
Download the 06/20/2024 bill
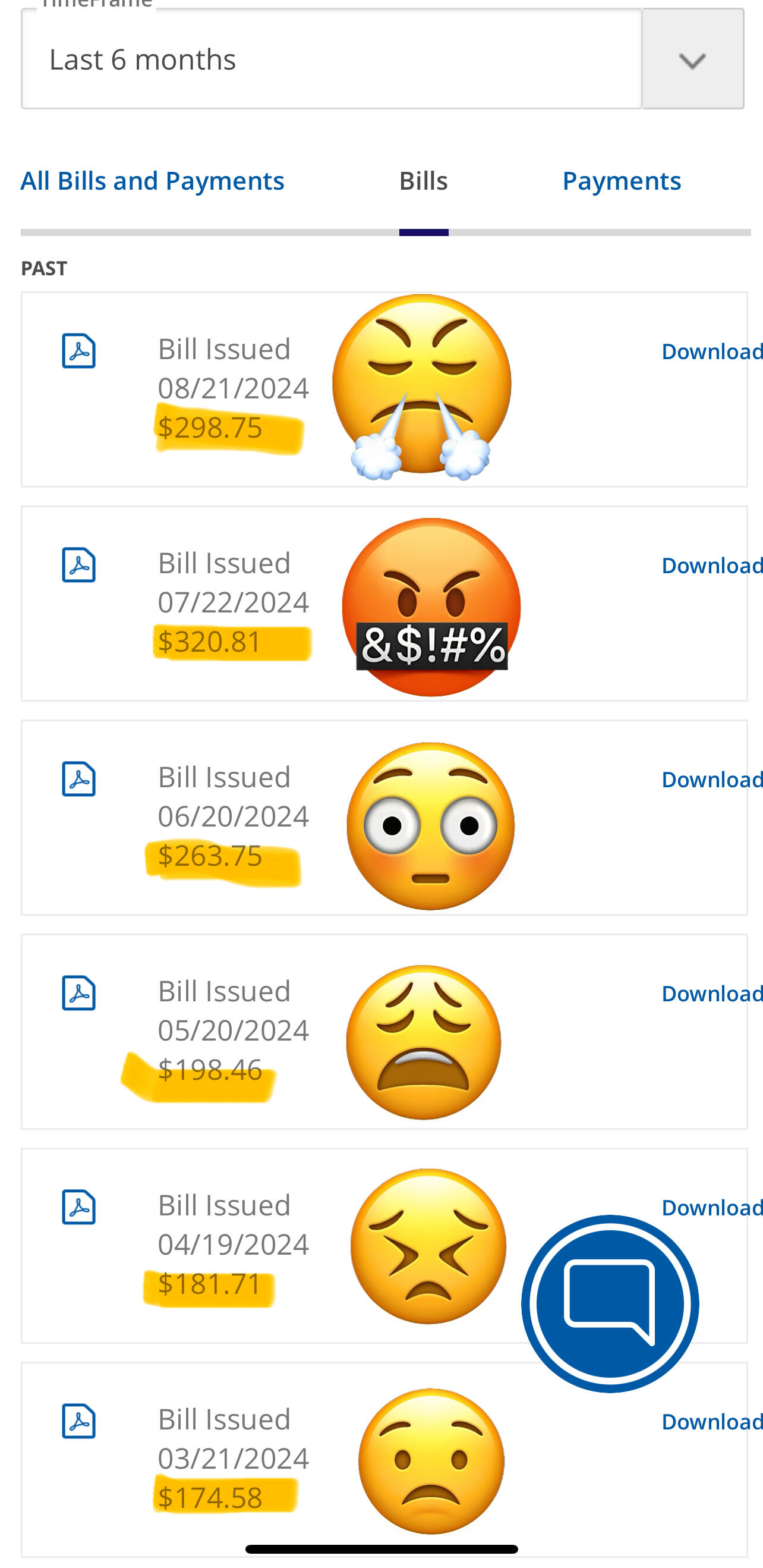(x=712, y=779)
